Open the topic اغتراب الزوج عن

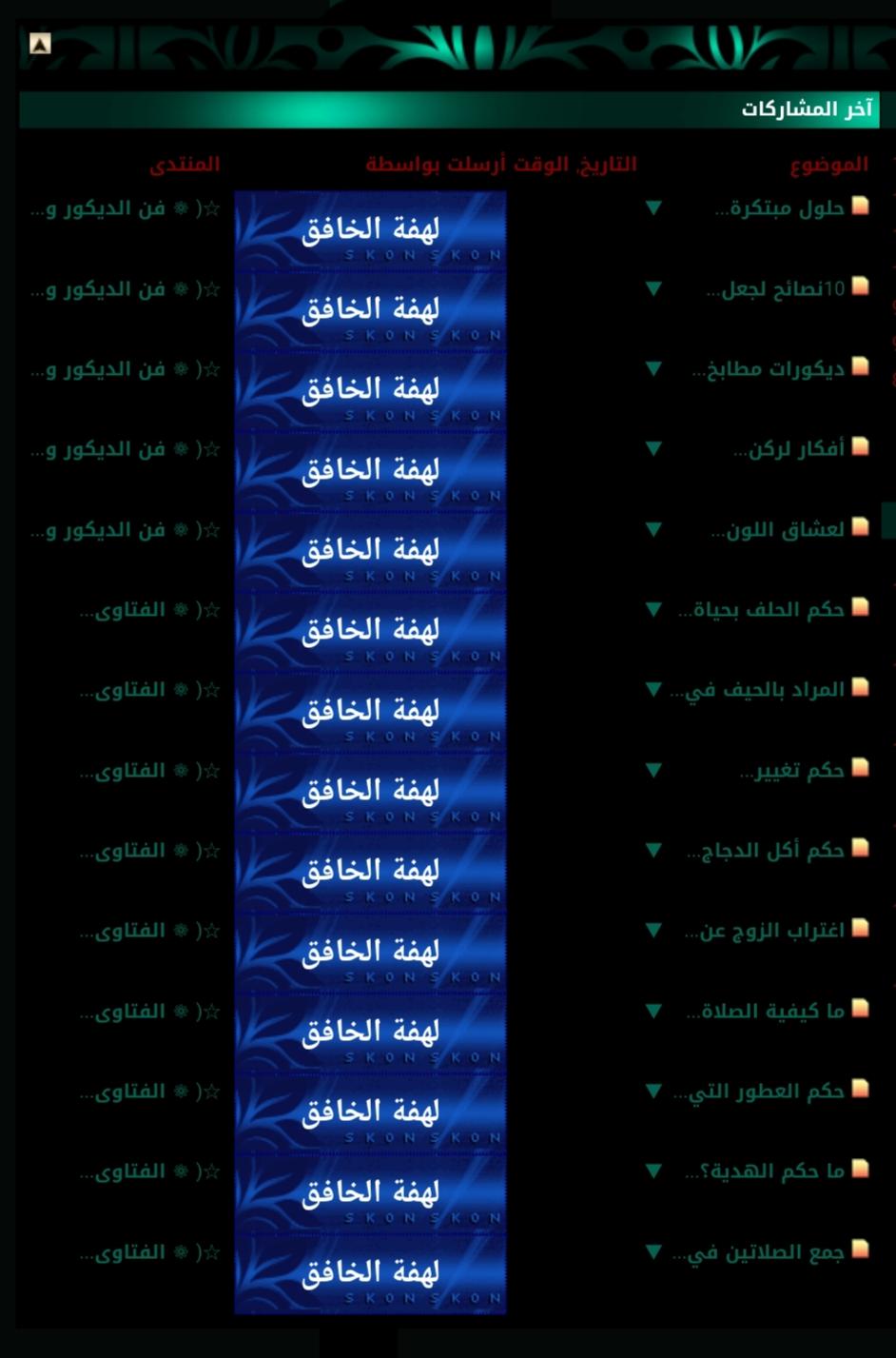(765, 930)
